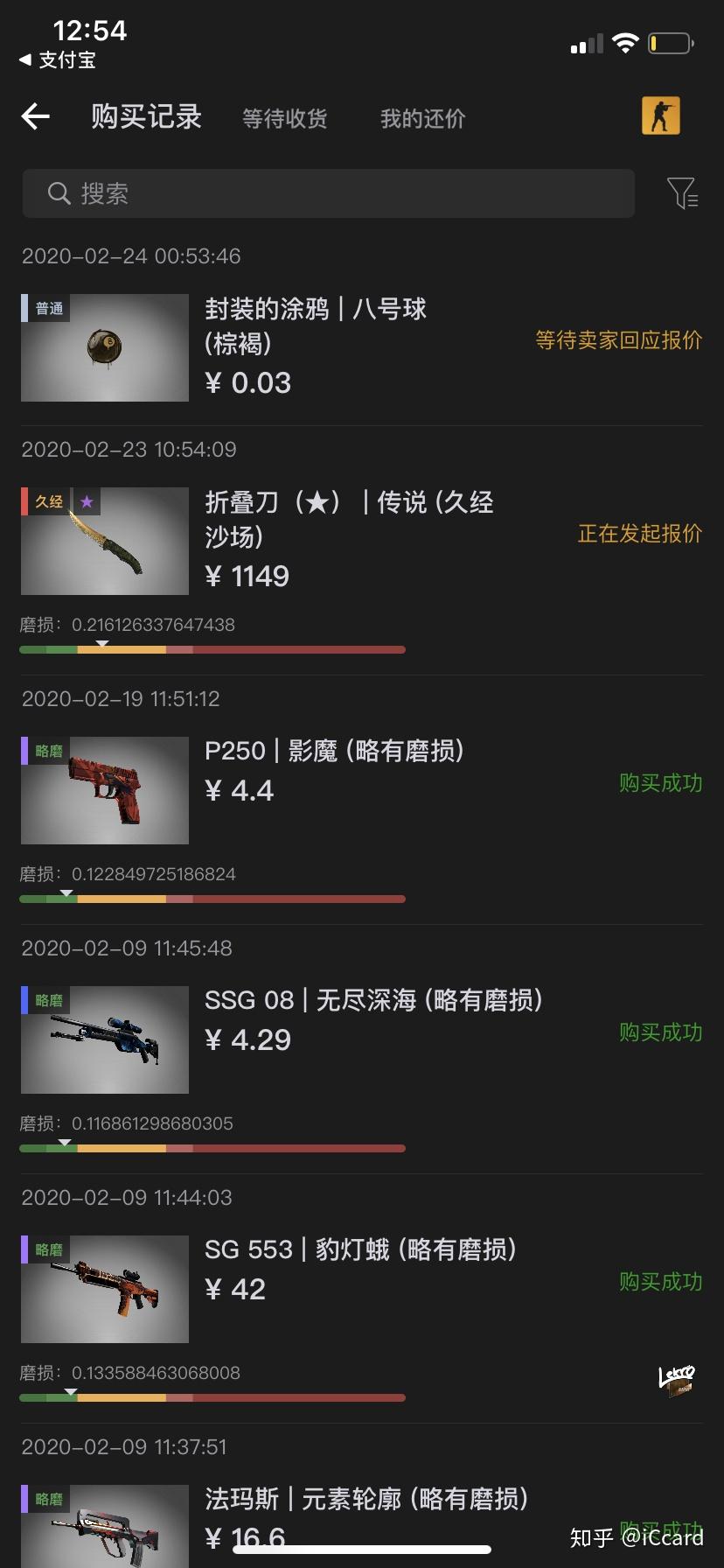Select the star icon on the 折叠刀 listing

point(86,501)
